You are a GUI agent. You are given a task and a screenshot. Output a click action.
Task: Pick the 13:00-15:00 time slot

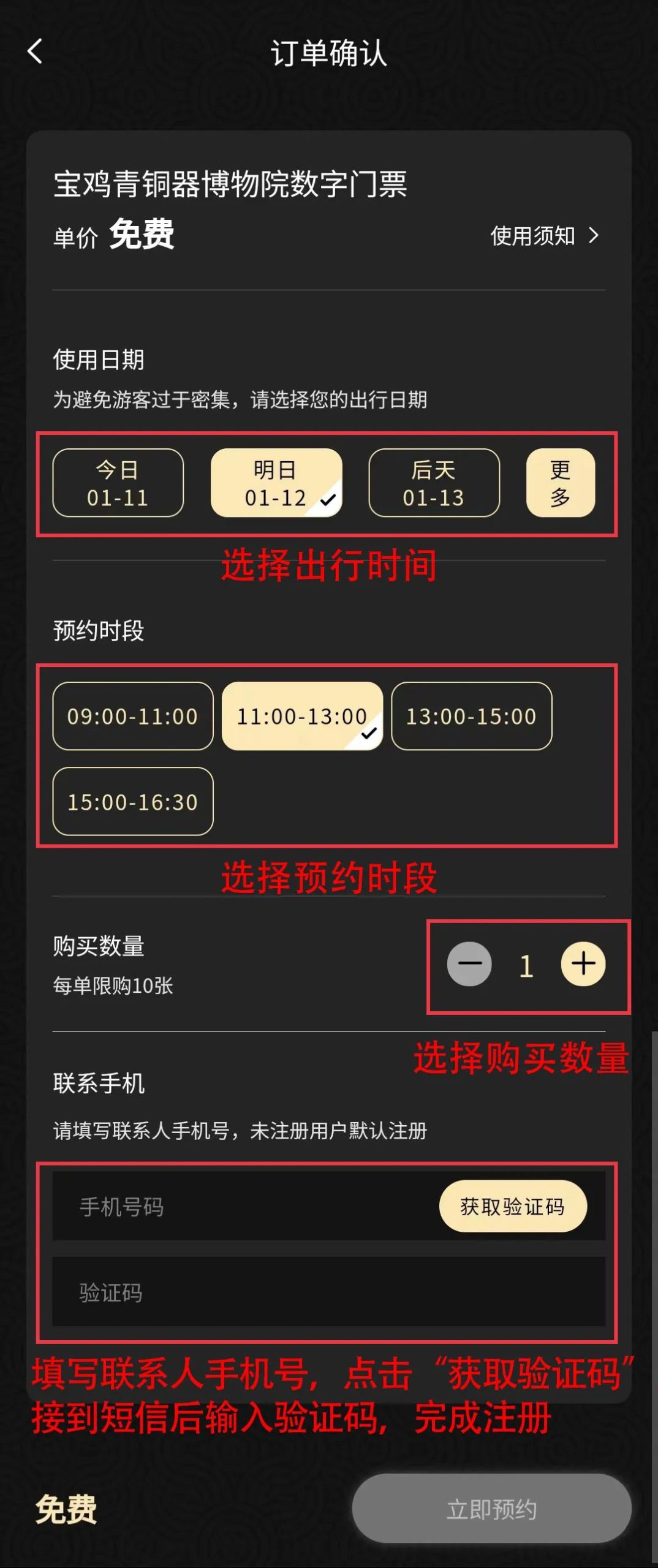coord(471,716)
